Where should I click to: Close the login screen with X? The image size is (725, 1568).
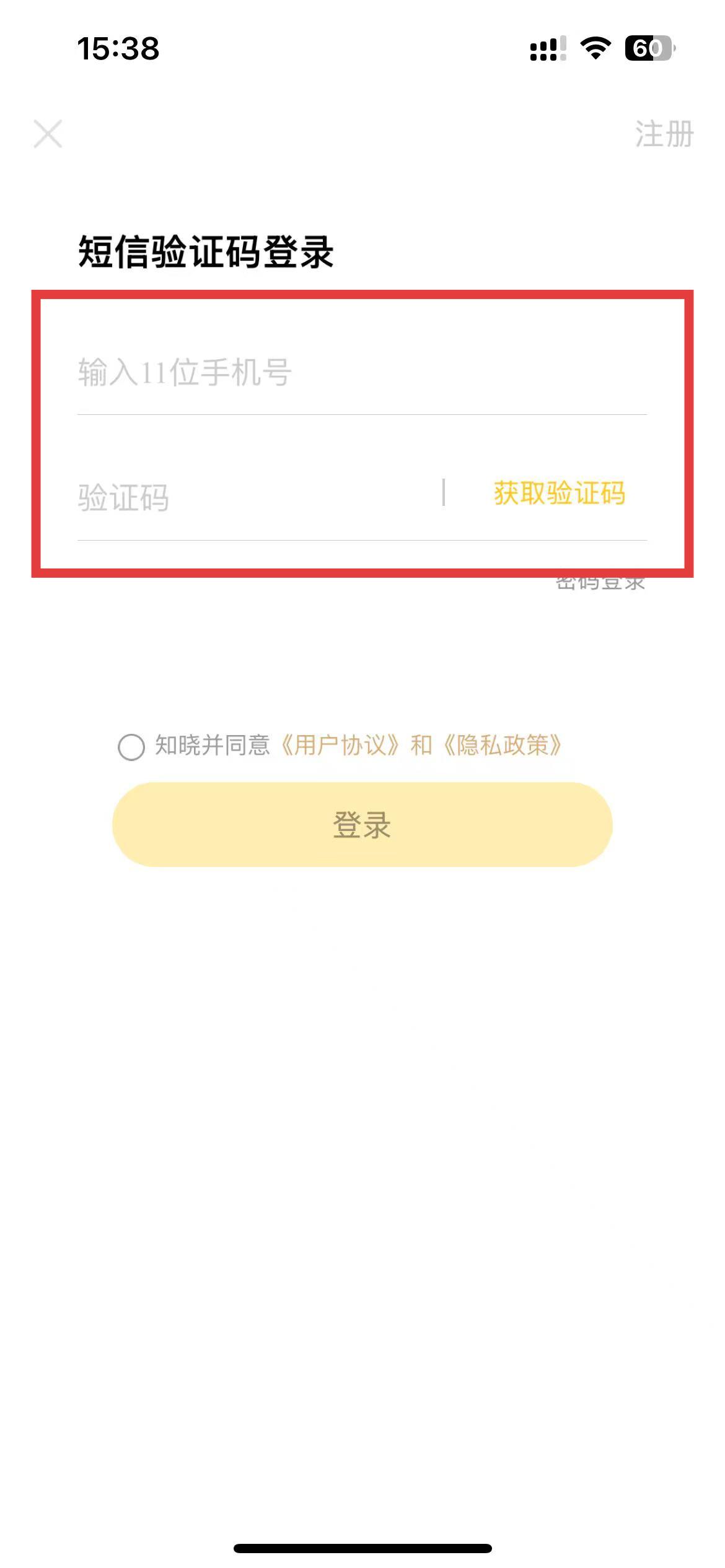(48, 134)
